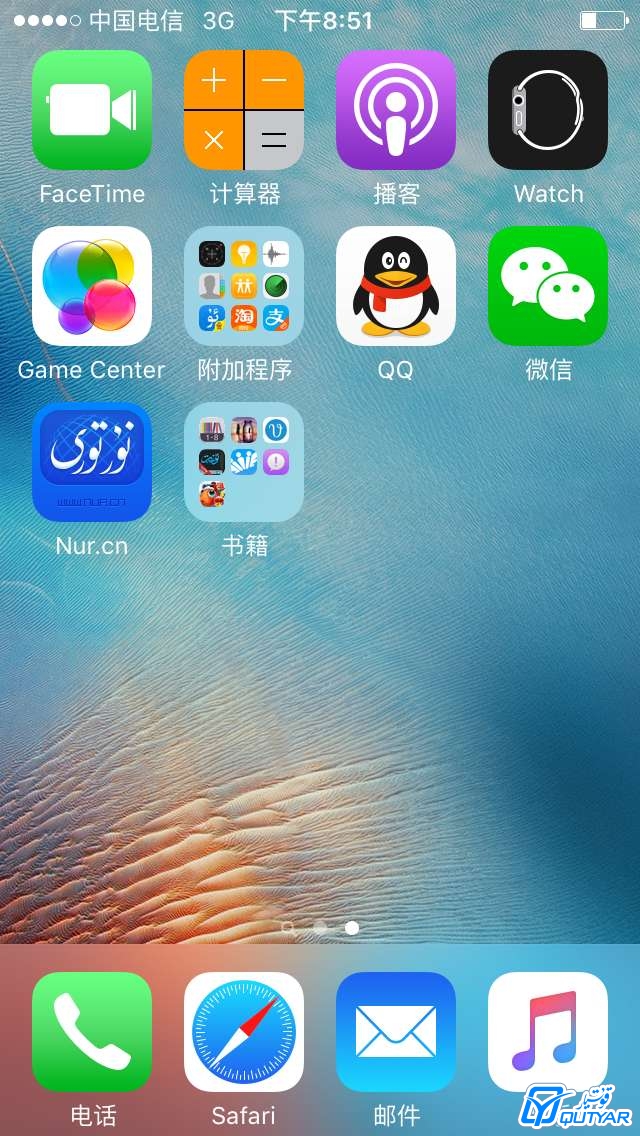The width and height of the screenshot is (640, 1136).
Task: Open the 电话 phone app
Action: pos(92,1032)
